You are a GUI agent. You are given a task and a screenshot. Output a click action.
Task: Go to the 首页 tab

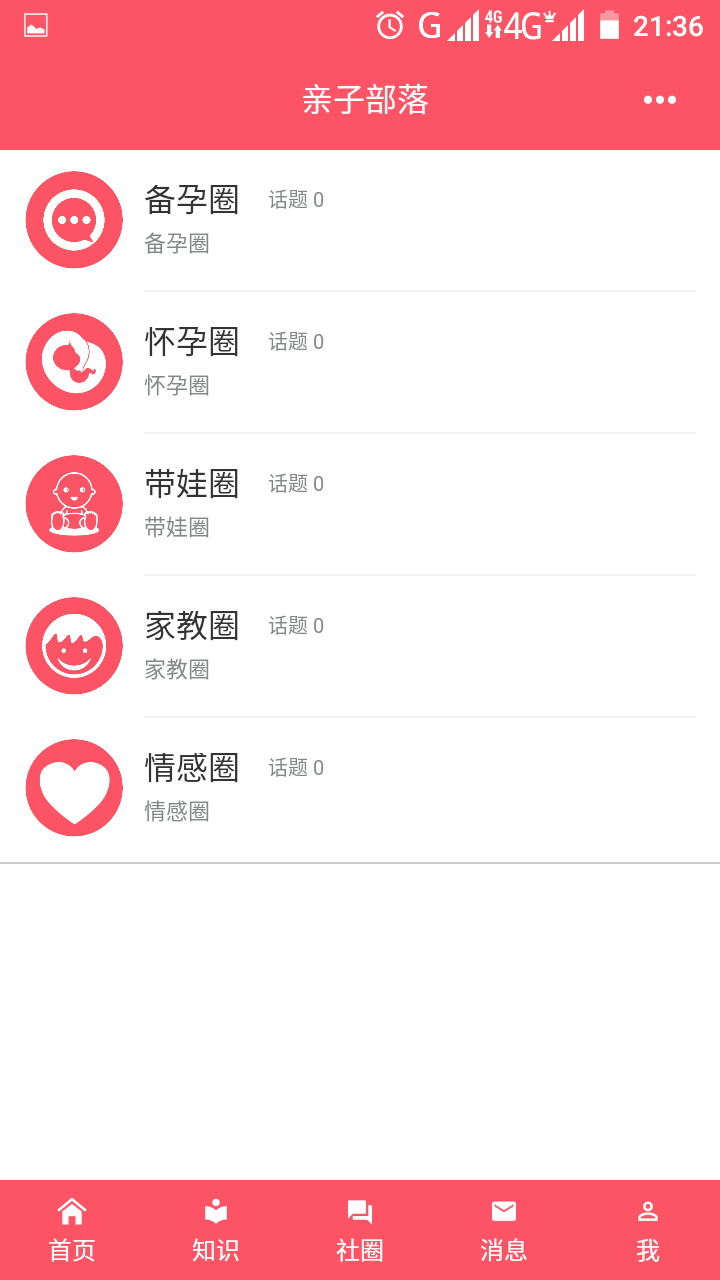coord(72,1230)
